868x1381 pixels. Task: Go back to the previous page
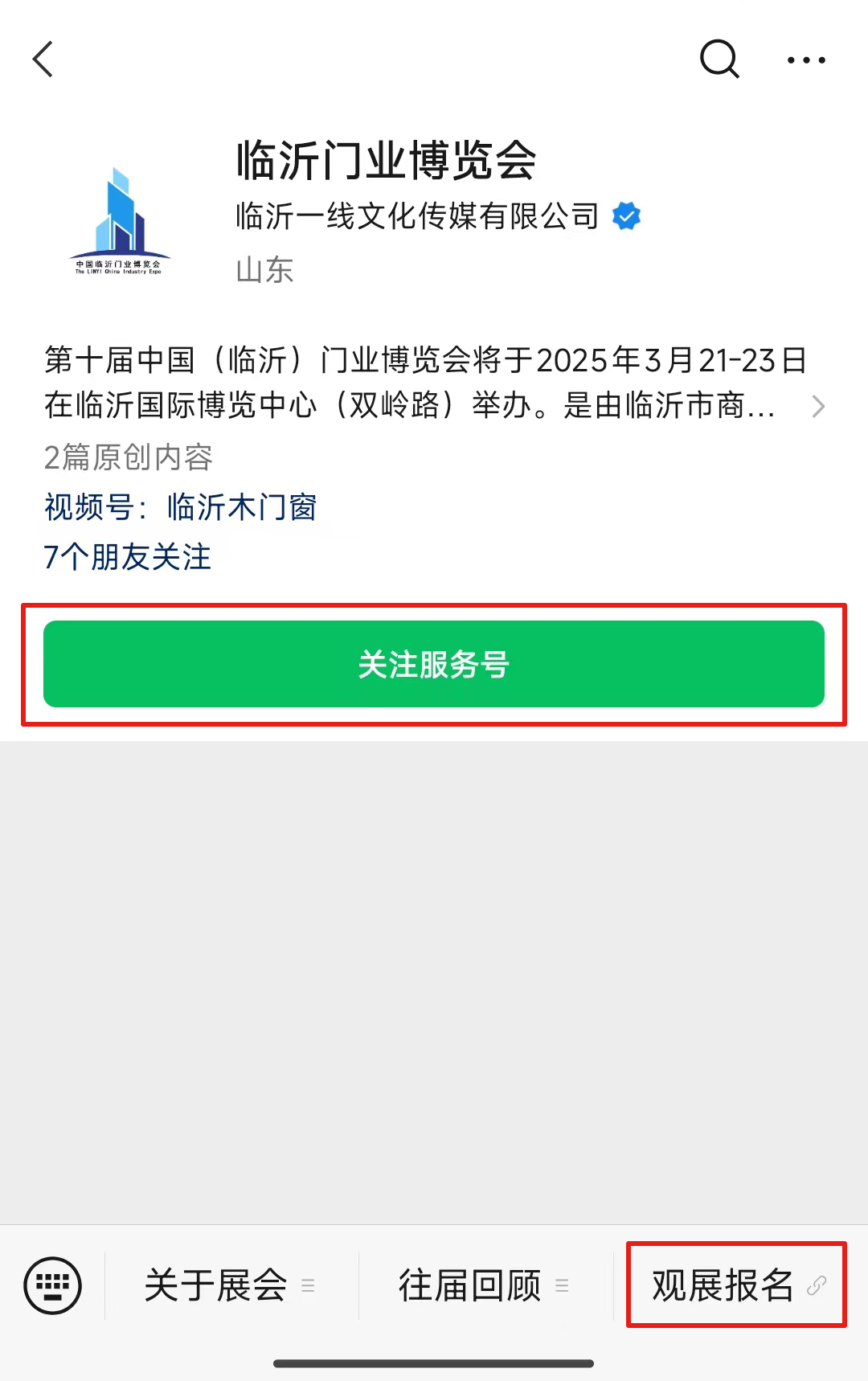click(x=43, y=59)
